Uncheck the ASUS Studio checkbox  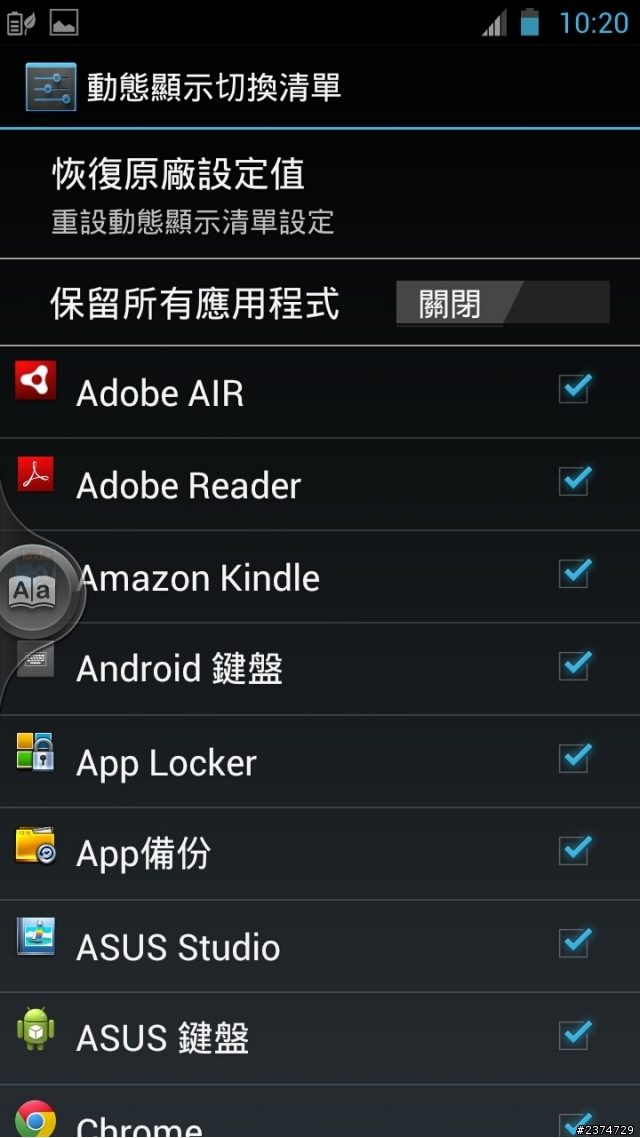(x=575, y=943)
